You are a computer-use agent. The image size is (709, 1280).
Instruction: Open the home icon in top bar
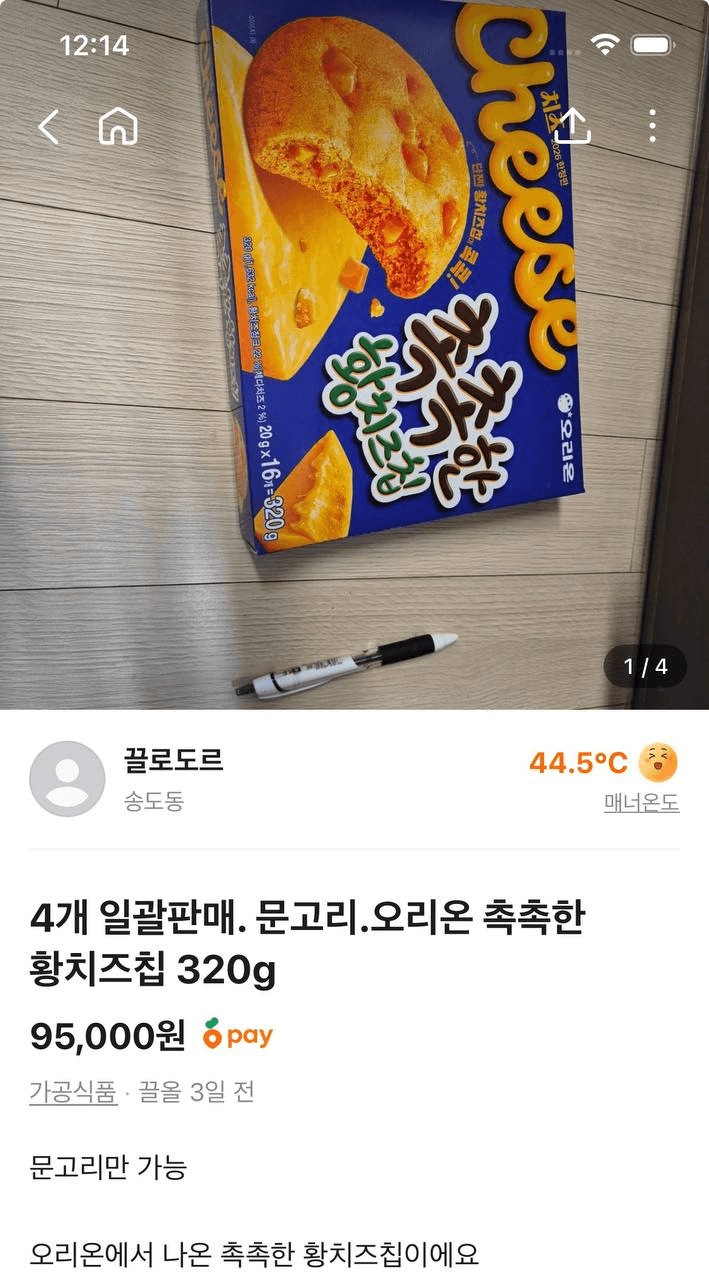click(118, 127)
